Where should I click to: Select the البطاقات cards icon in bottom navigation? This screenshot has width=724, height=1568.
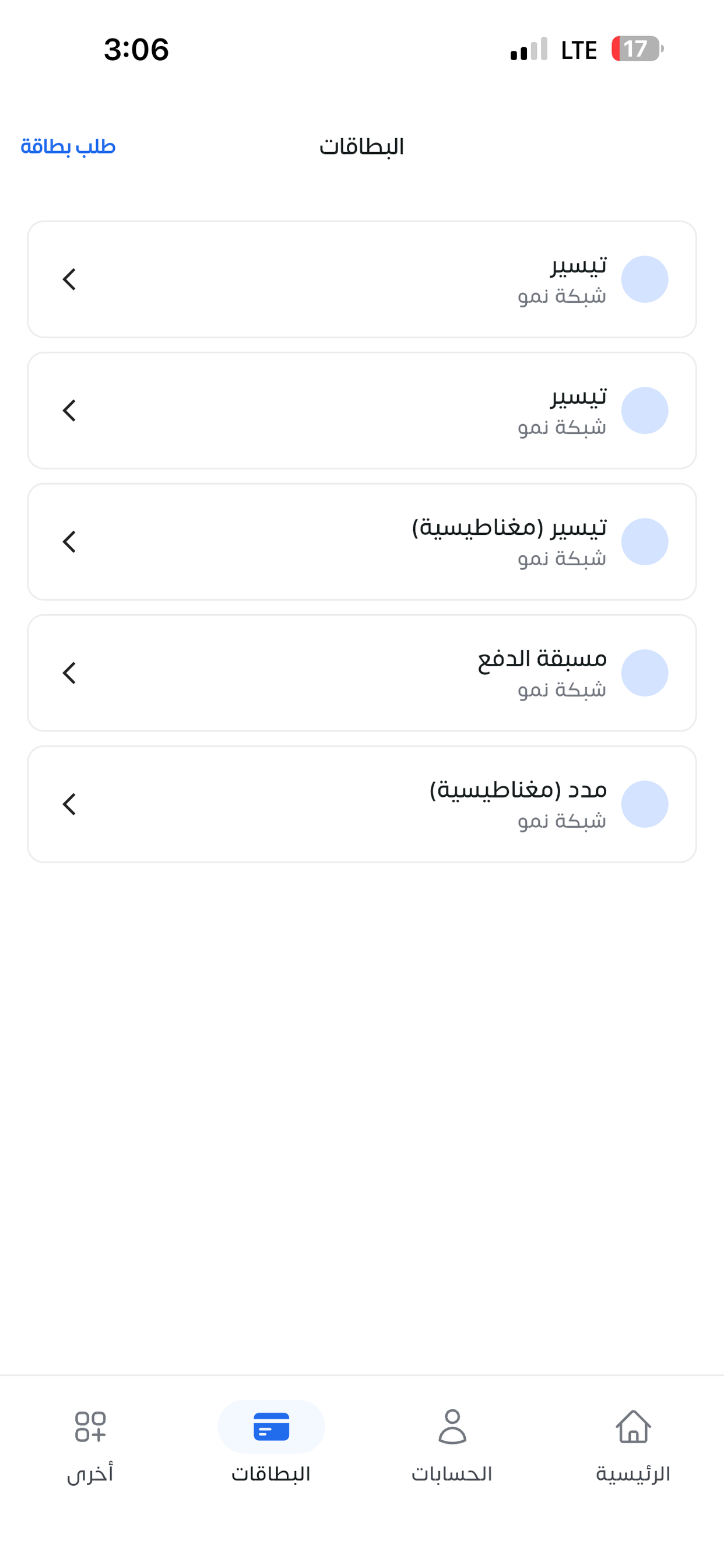tap(271, 1427)
